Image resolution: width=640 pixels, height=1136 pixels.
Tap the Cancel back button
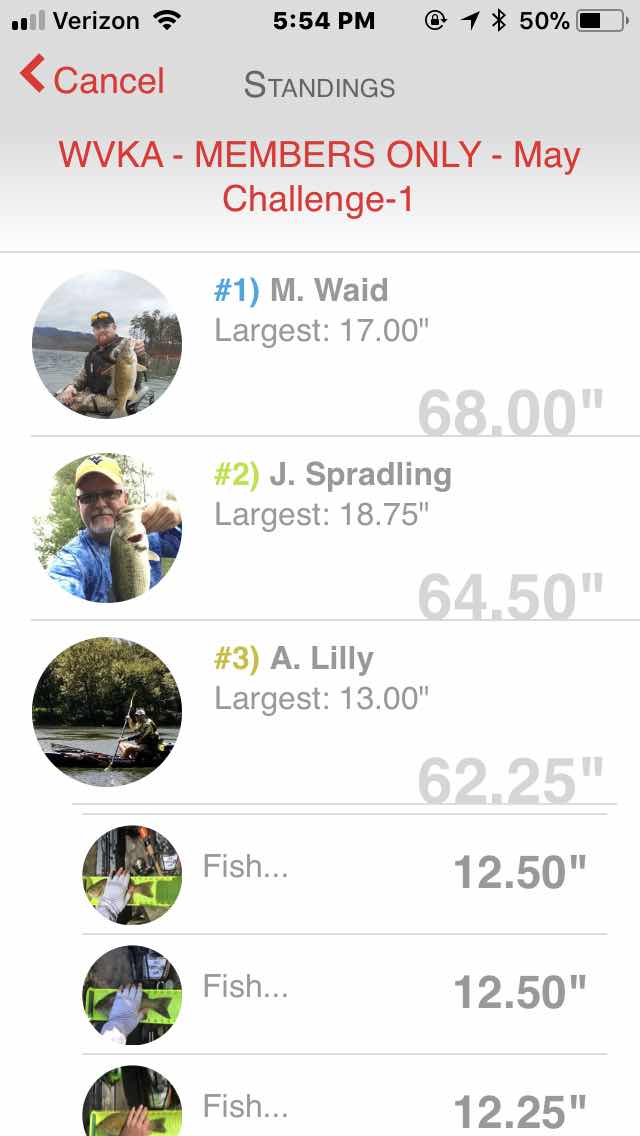[x=93, y=77]
